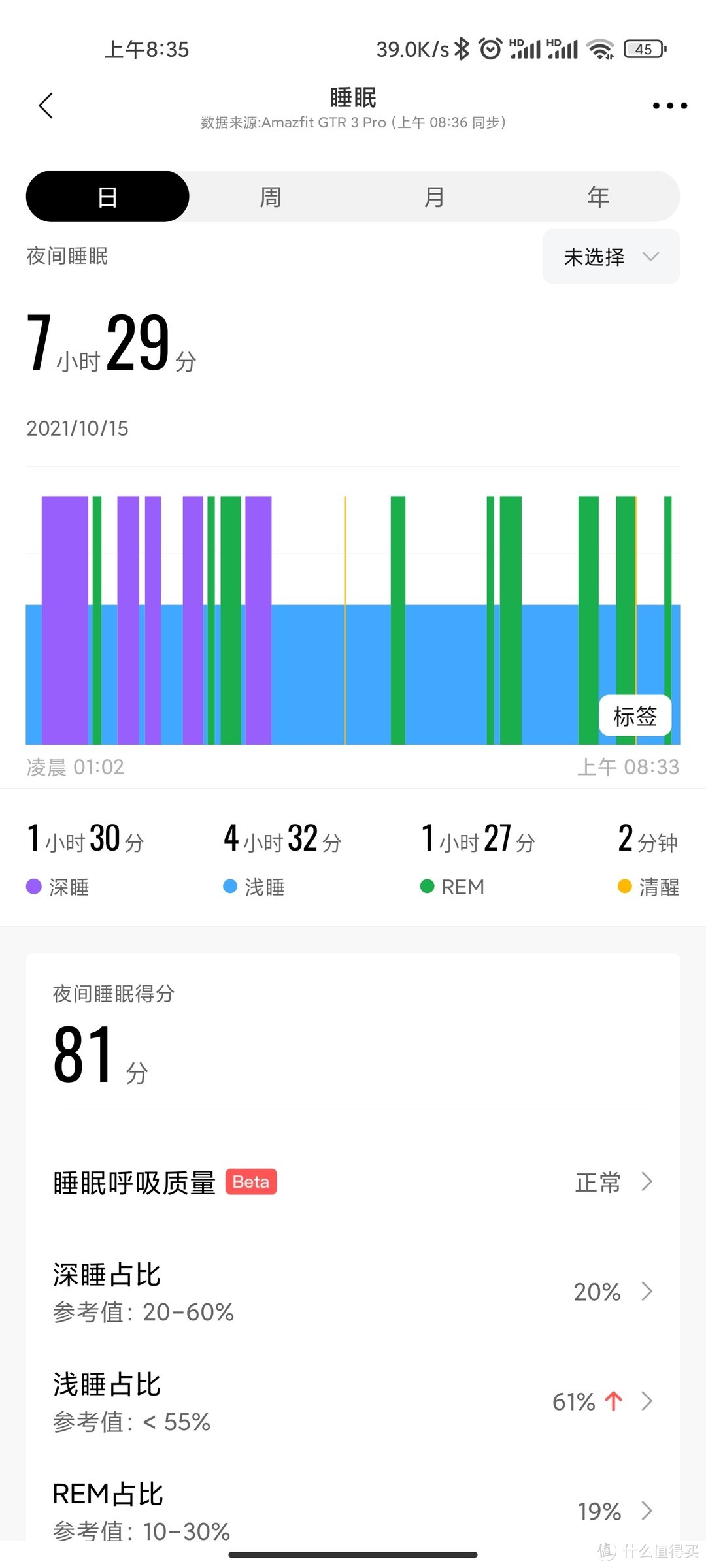Tap the blue 浅睡 legend dot

[x=228, y=887]
